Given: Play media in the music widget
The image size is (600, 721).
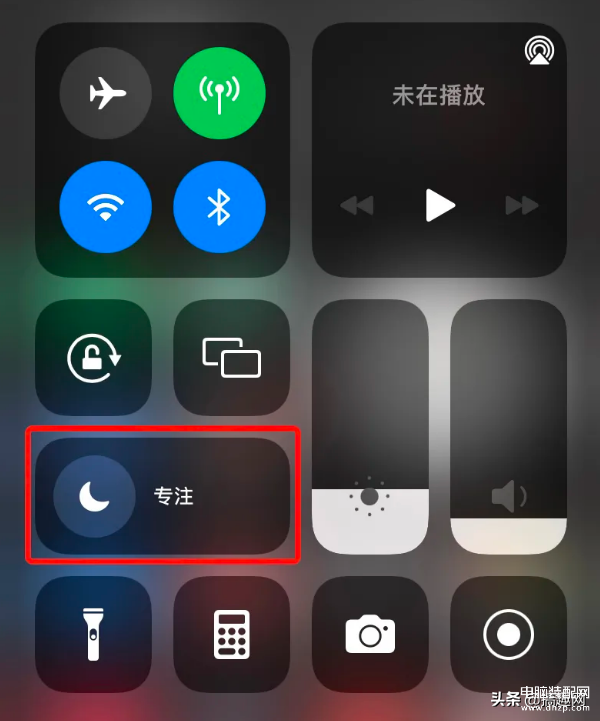Looking at the screenshot, I should 440,205.
